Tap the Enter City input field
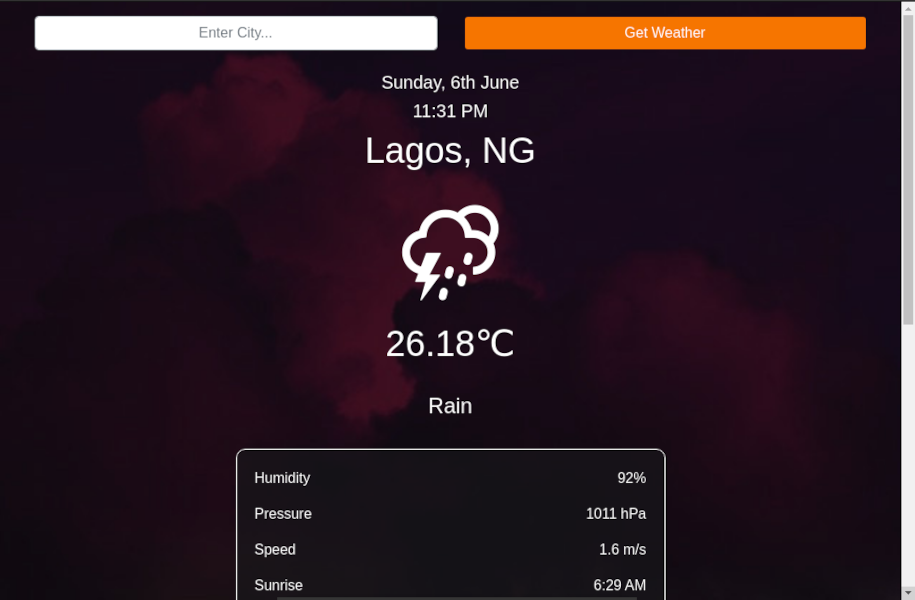Screen dimensions: 915x600 (236, 33)
